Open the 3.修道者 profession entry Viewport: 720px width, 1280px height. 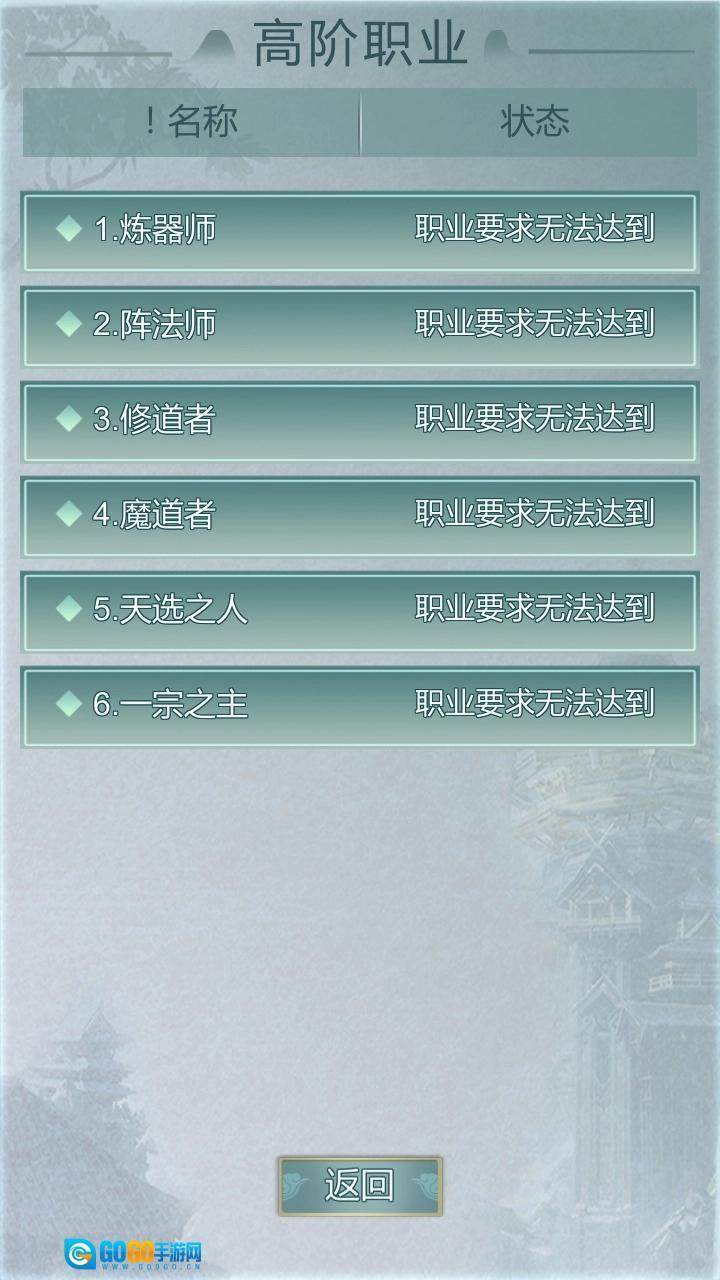click(359, 421)
